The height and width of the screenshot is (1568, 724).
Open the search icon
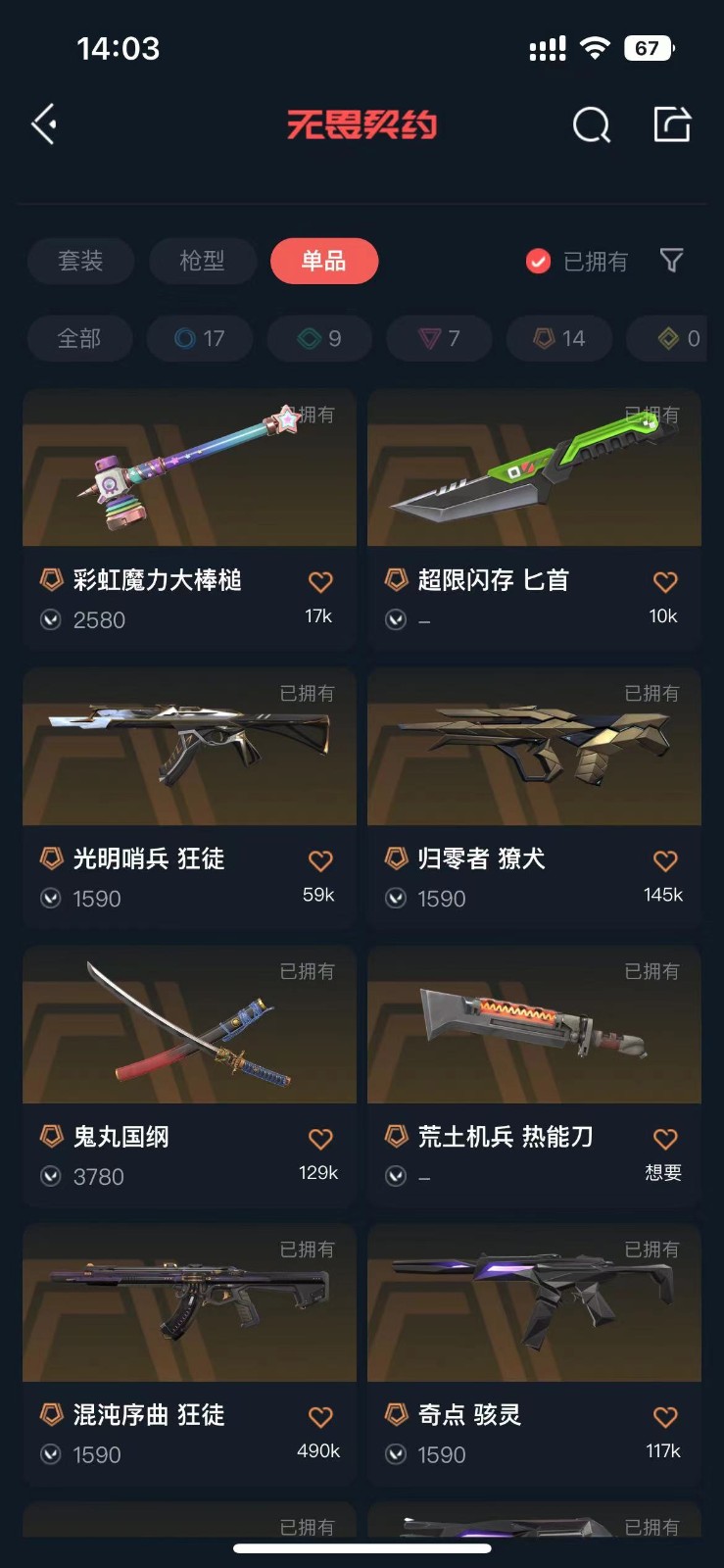pos(591,125)
